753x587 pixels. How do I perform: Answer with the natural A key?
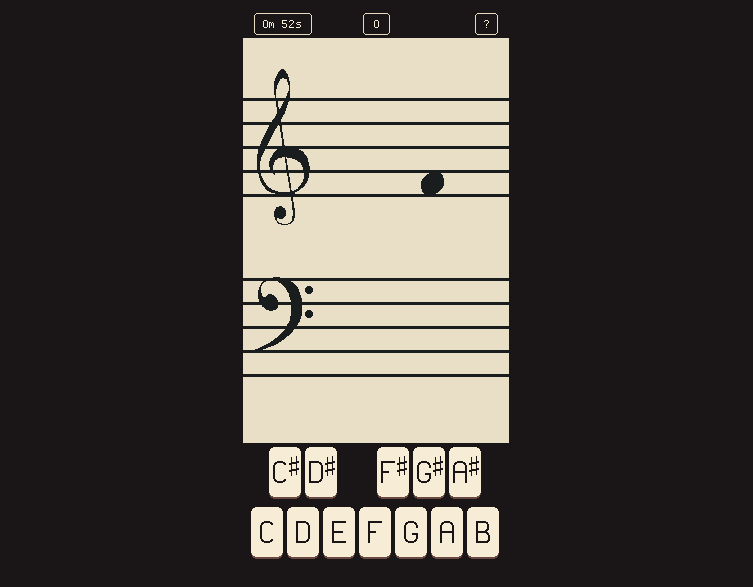coord(446,532)
